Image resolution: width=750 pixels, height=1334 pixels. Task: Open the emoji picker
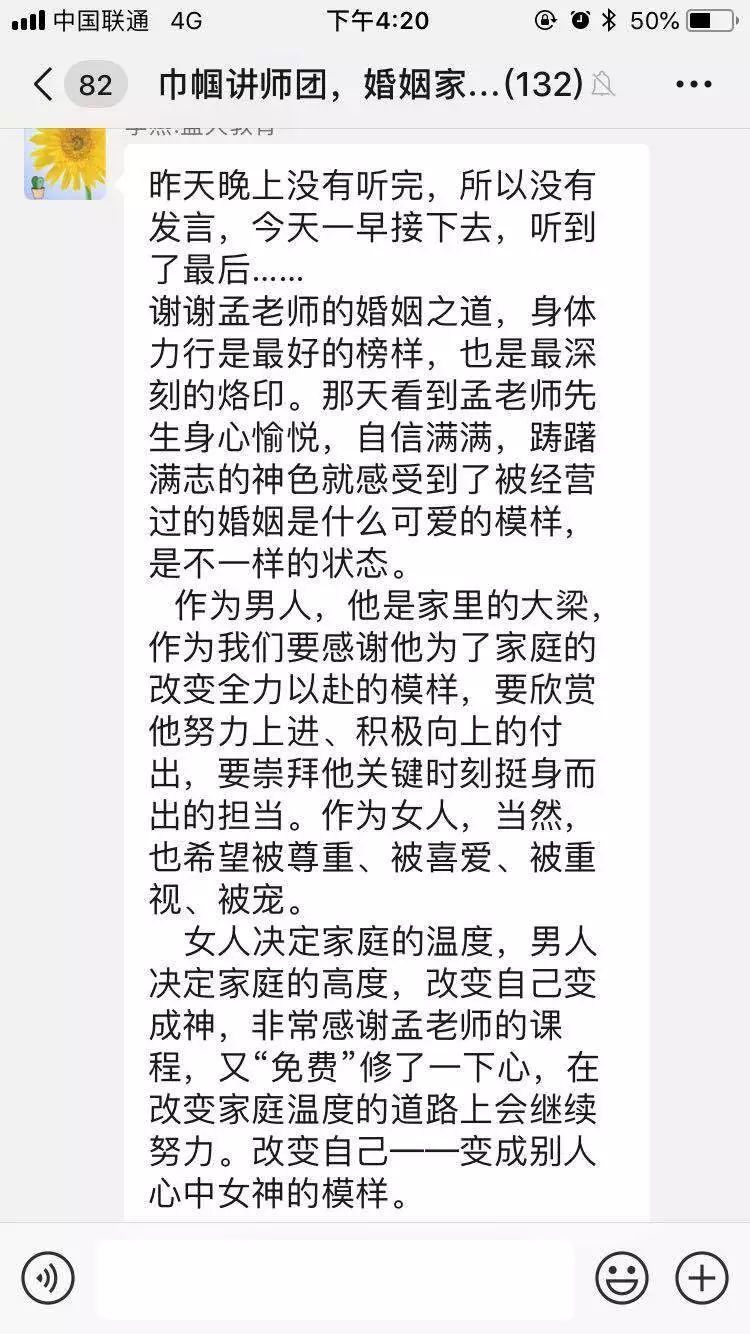(621, 1277)
